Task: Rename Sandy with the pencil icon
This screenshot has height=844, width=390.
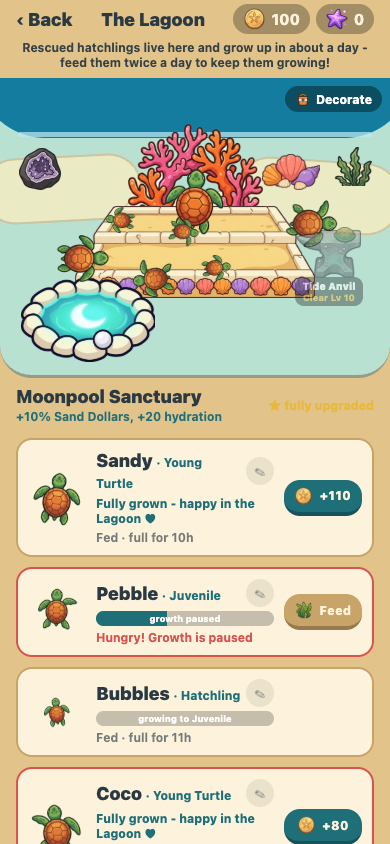Action: pos(260,472)
